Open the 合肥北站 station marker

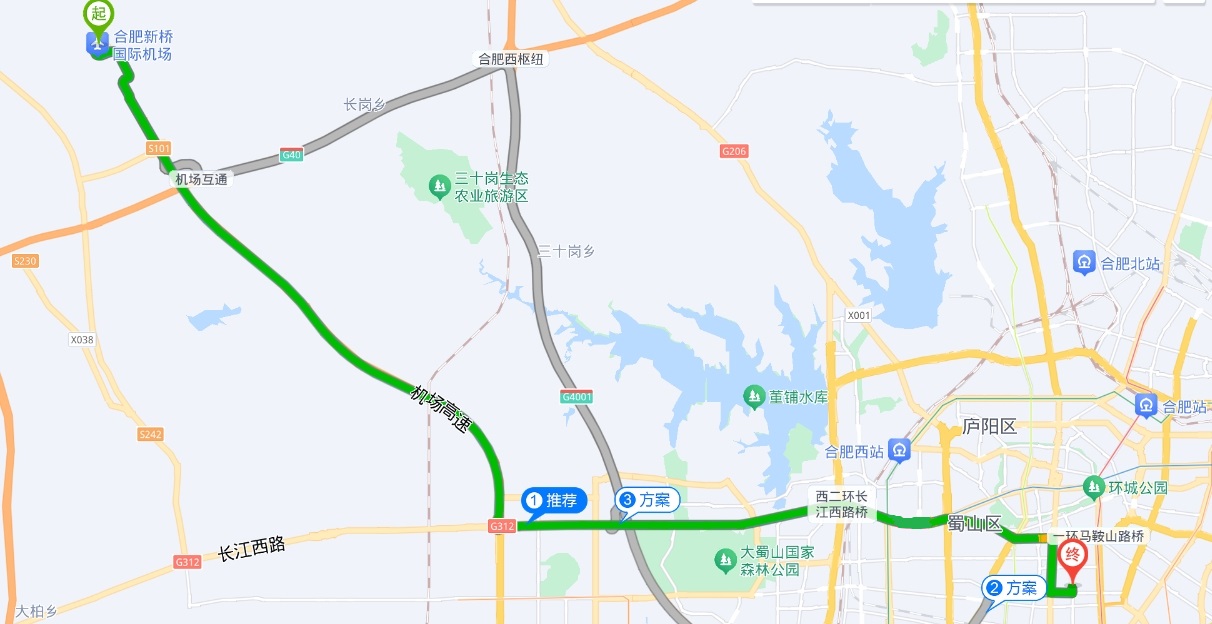pyautogui.click(x=1084, y=263)
